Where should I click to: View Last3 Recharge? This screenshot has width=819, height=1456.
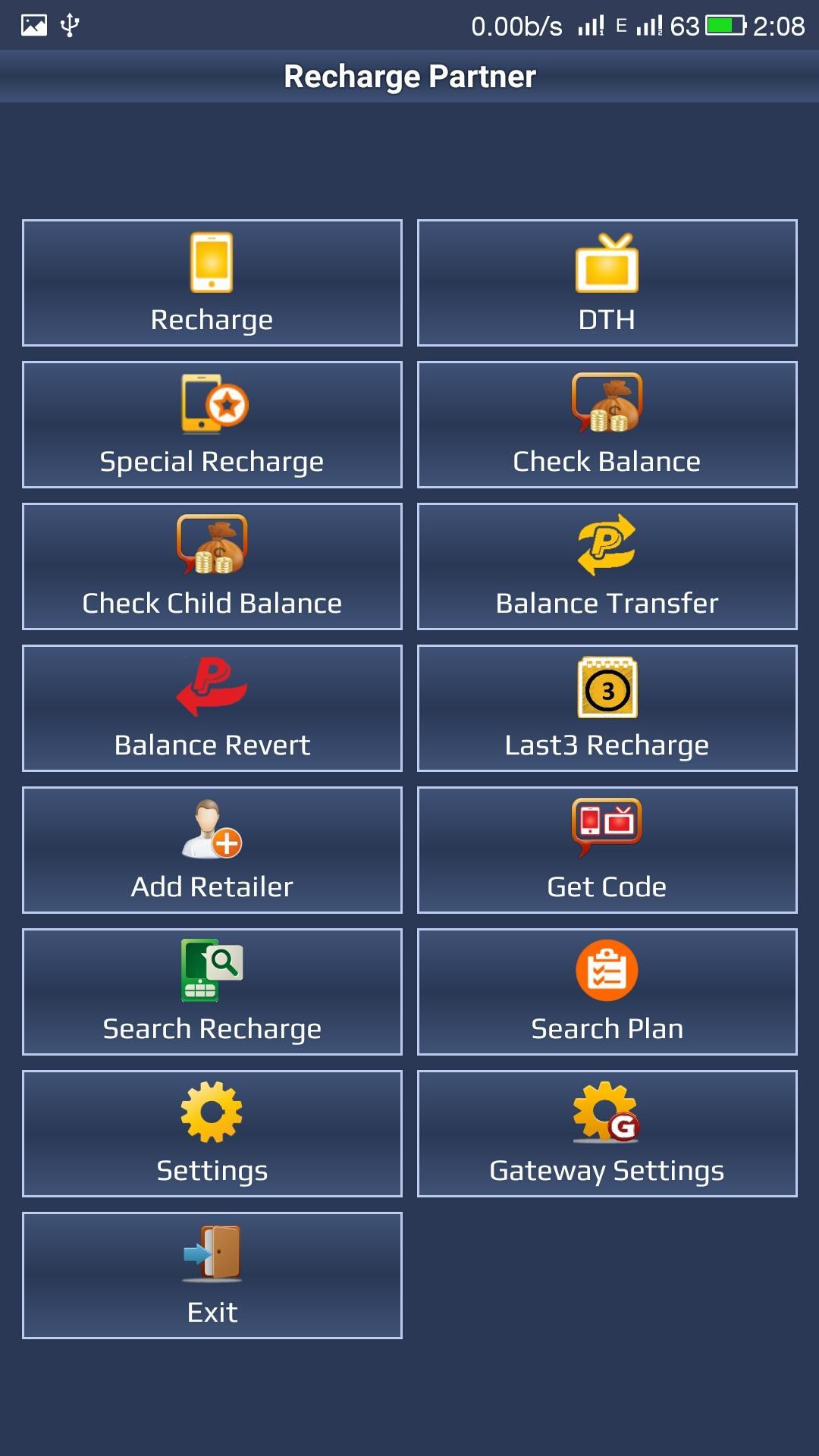coord(607,708)
